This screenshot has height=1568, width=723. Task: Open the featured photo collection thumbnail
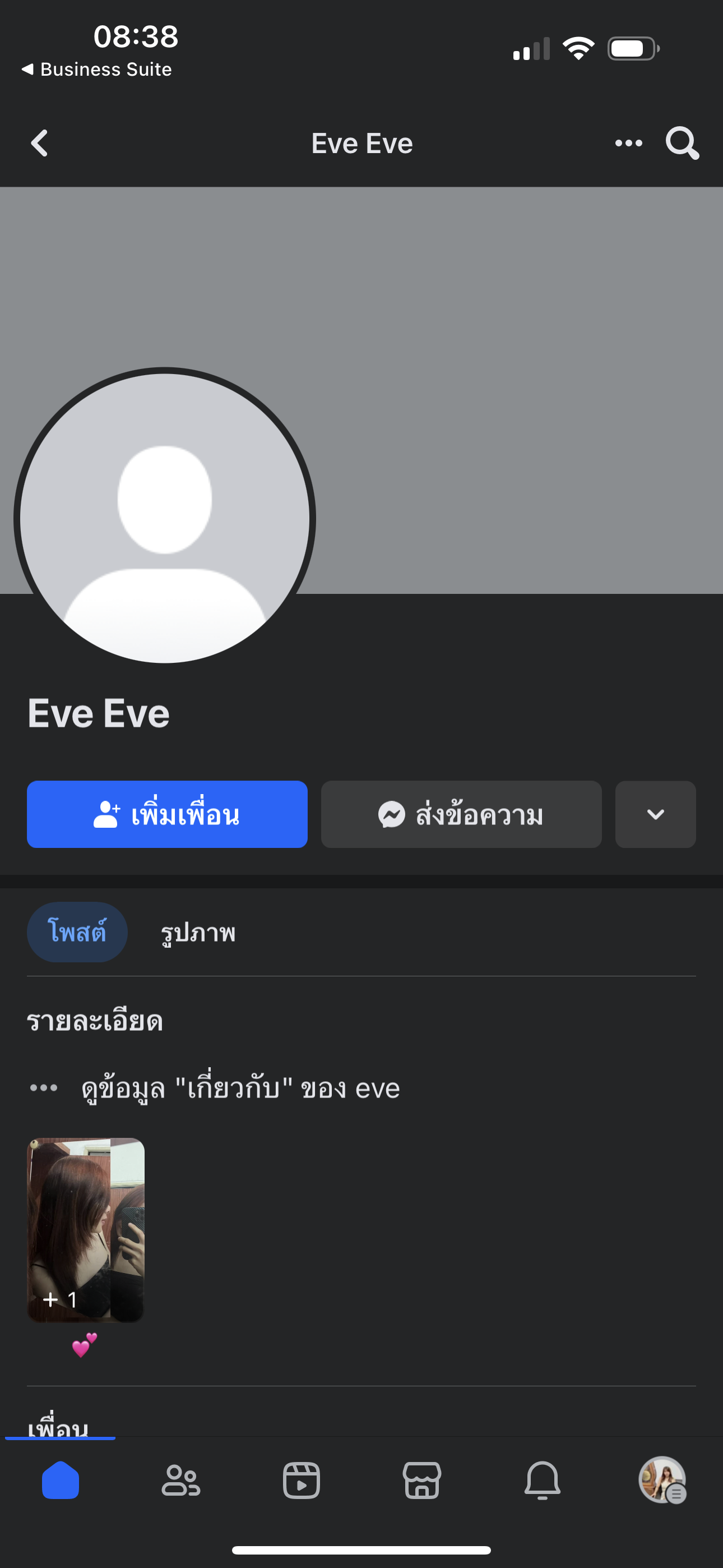click(86, 1230)
